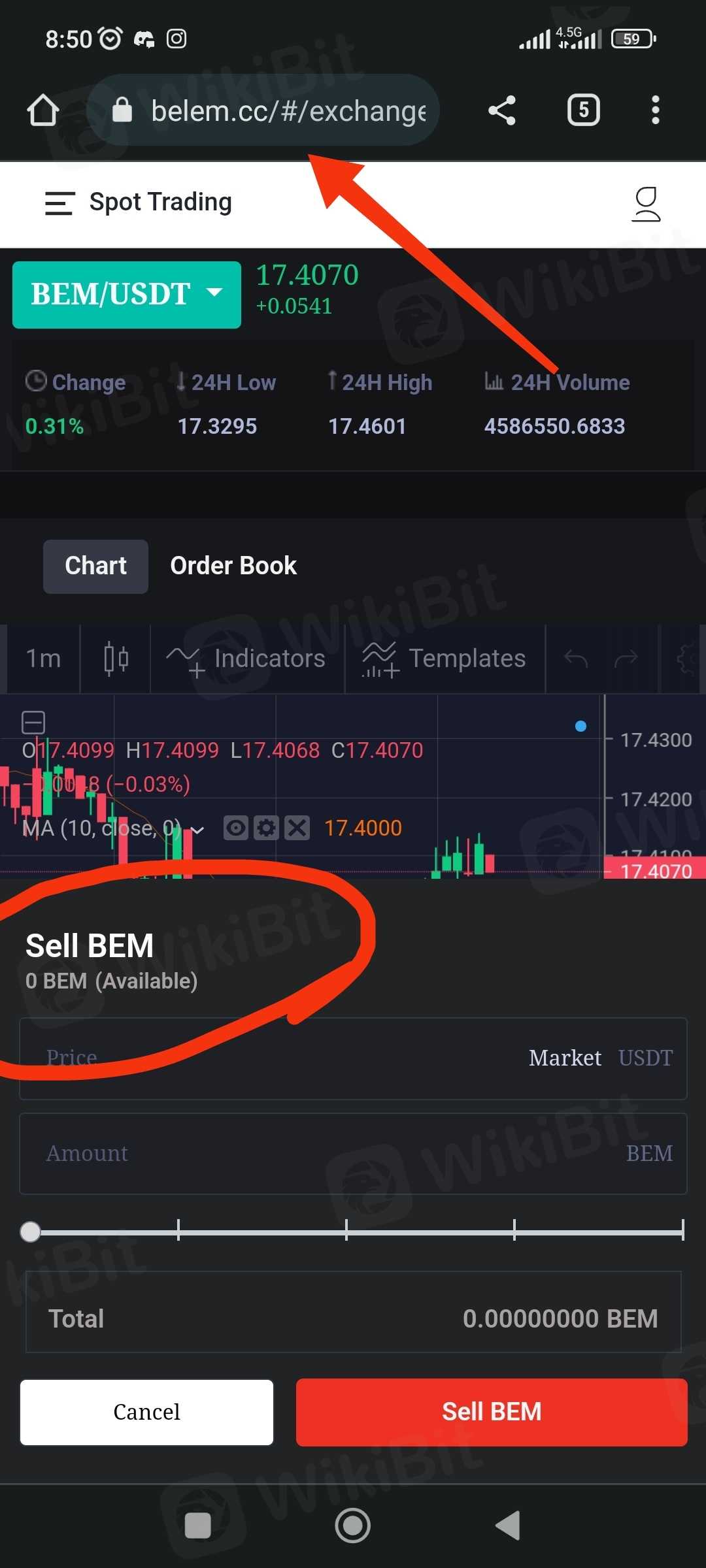Choose the candlestick chart style
The width and height of the screenshot is (706, 1568).
[x=116, y=659]
